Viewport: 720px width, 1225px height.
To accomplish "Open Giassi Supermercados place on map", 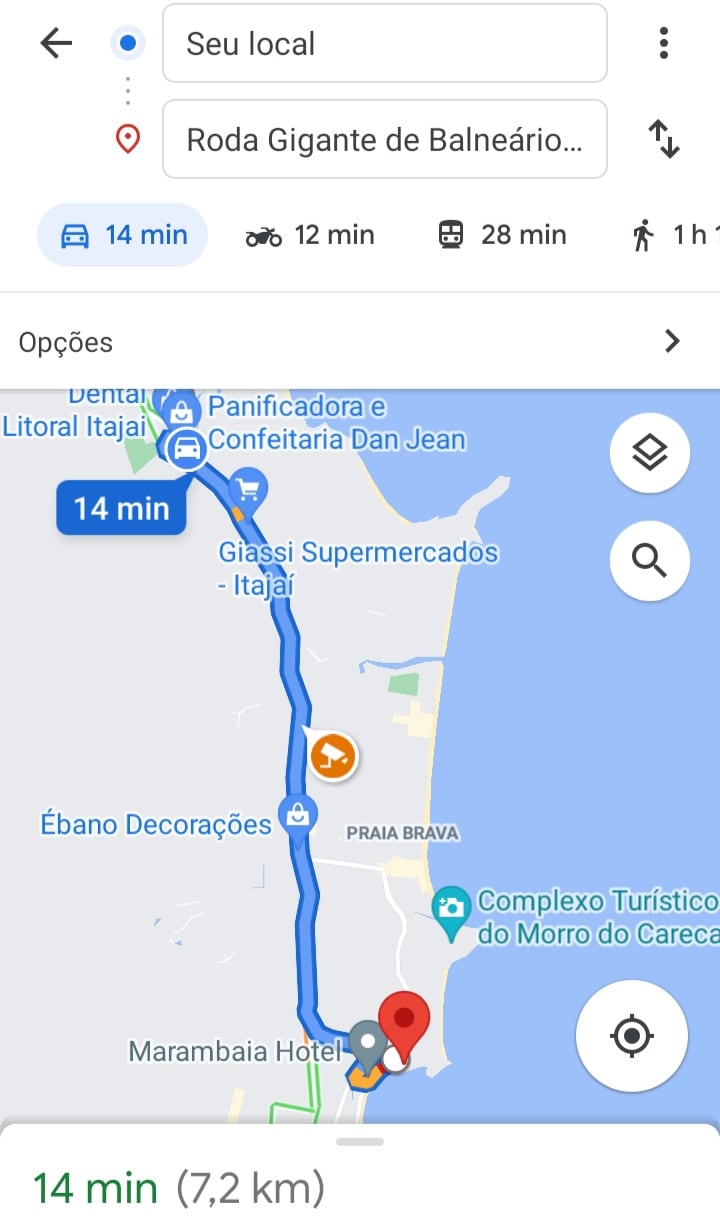I will tap(247, 490).
